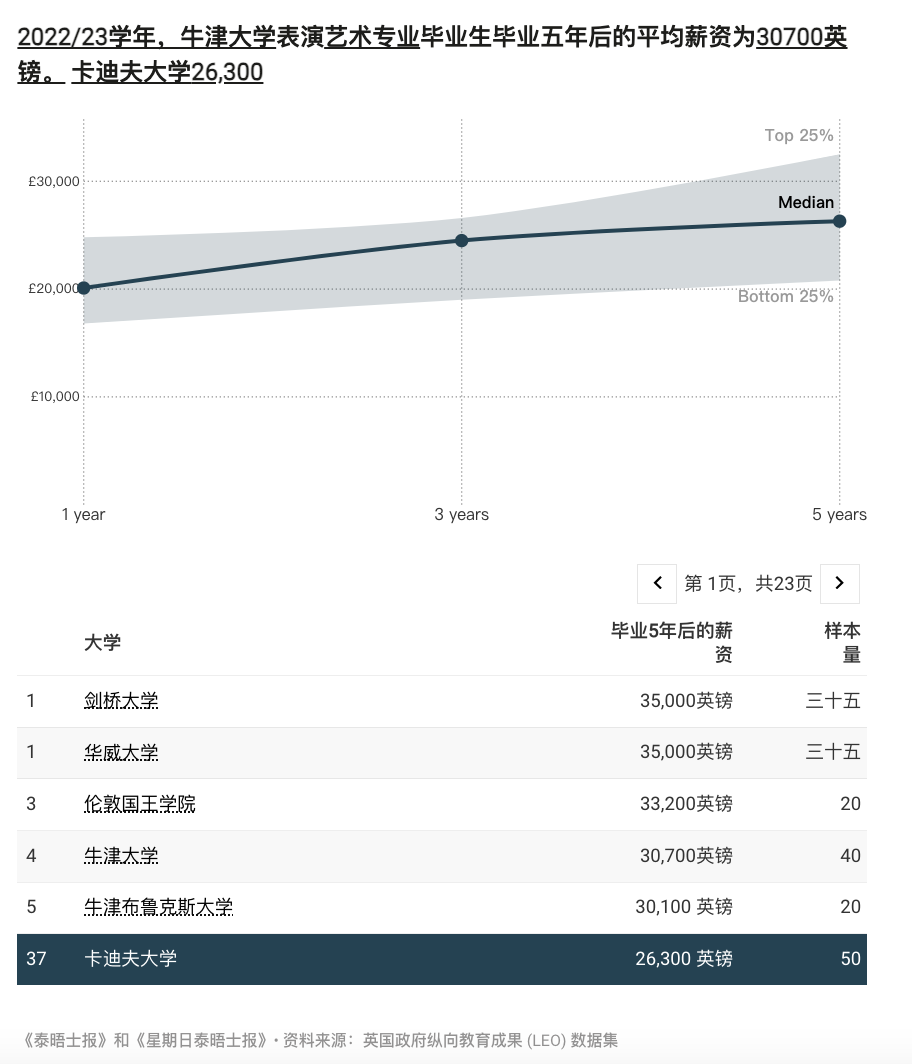
Task: Open the 牛津布鲁克斯大学 link
Action: pyautogui.click(x=158, y=907)
